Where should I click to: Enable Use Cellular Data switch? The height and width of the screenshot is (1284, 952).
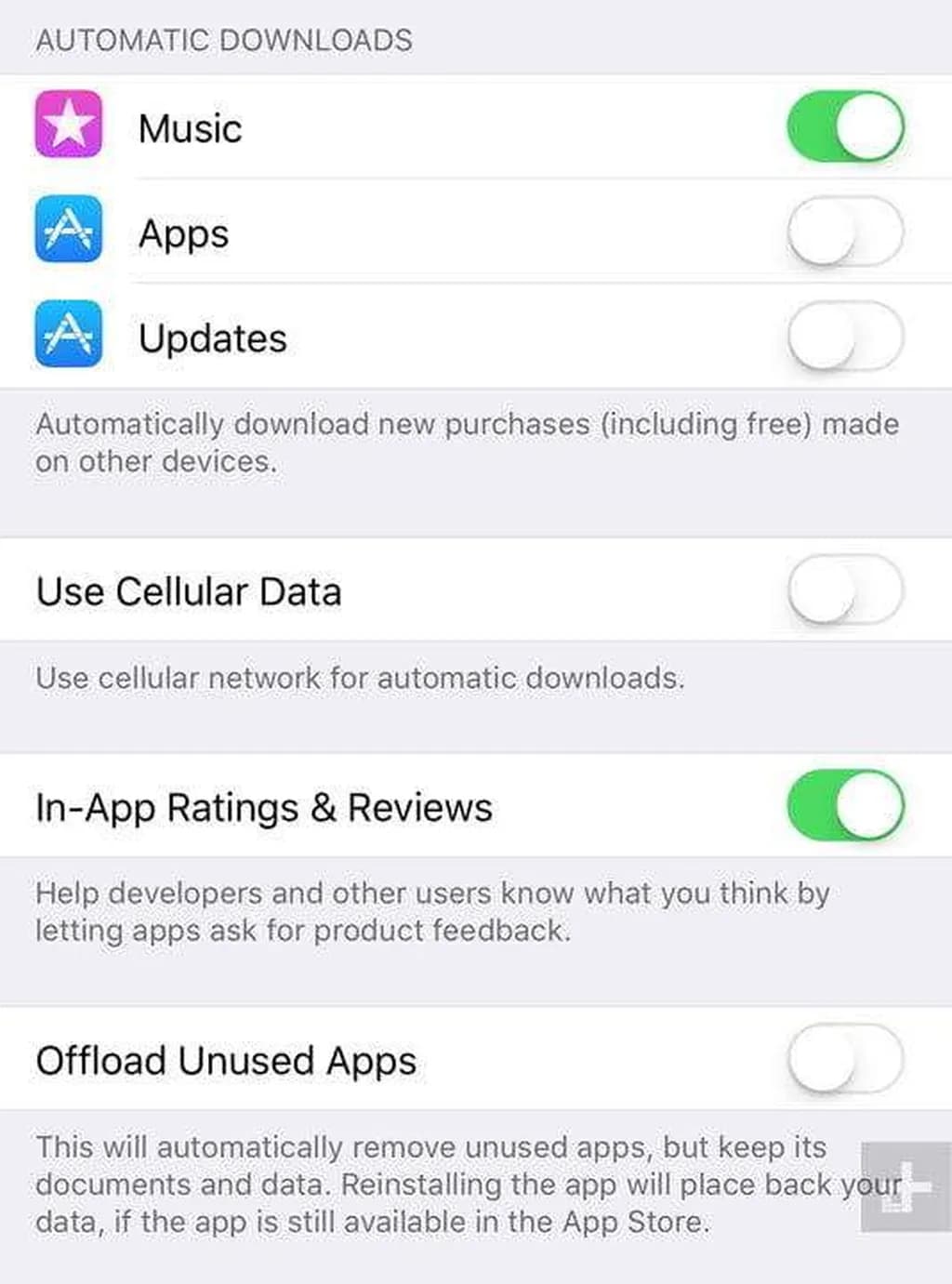click(845, 590)
